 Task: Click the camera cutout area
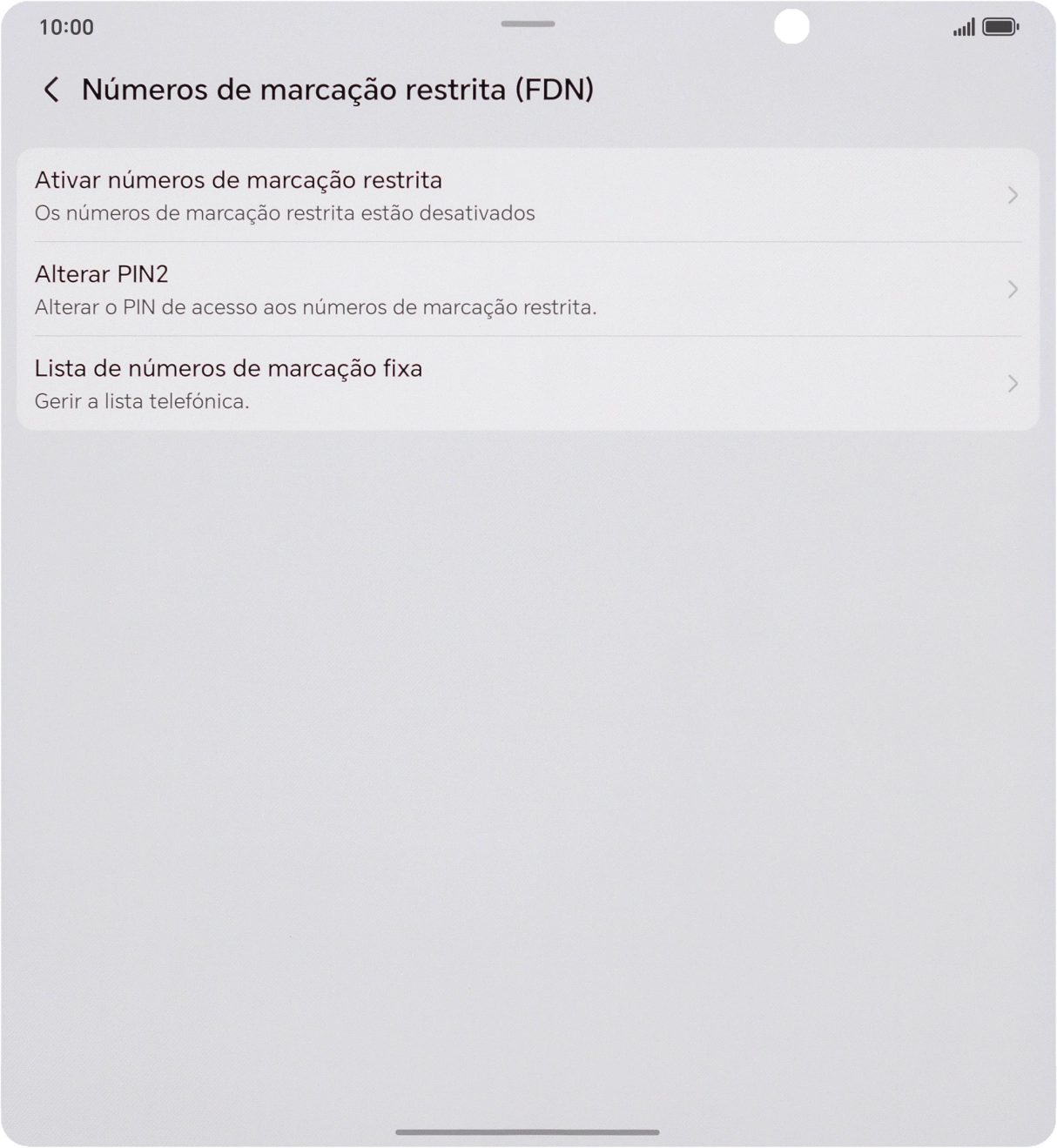[791, 29]
